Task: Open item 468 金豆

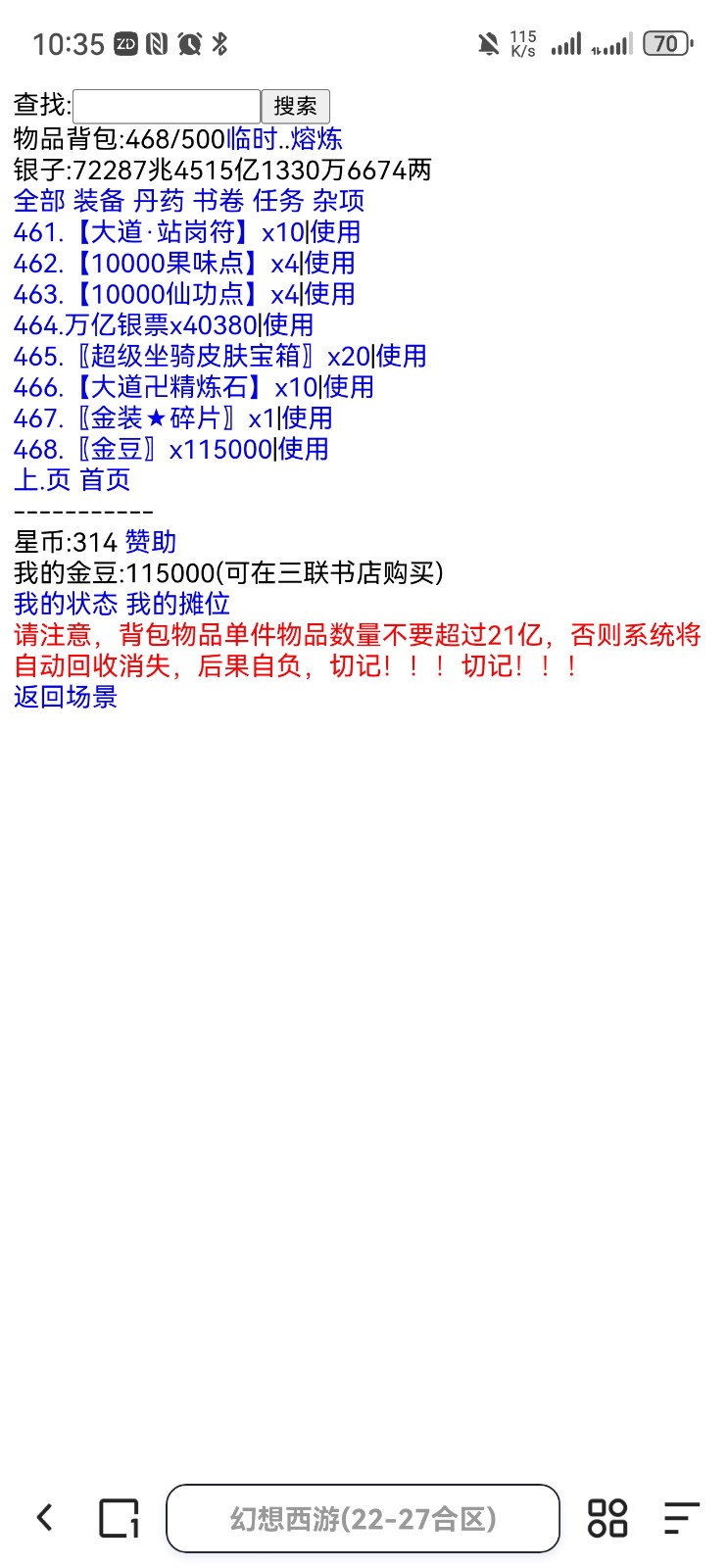Action: point(118,449)
